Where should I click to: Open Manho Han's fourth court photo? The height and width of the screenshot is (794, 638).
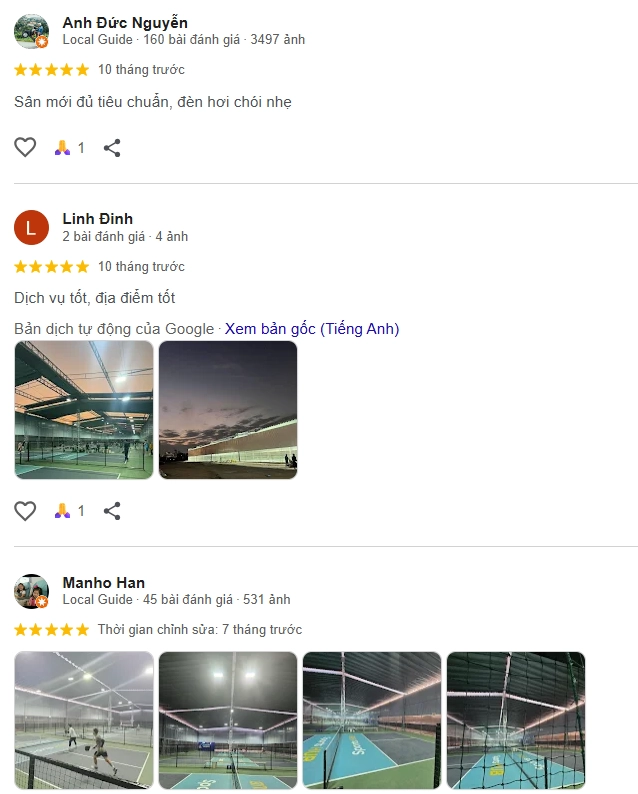(x=516, y=720)
